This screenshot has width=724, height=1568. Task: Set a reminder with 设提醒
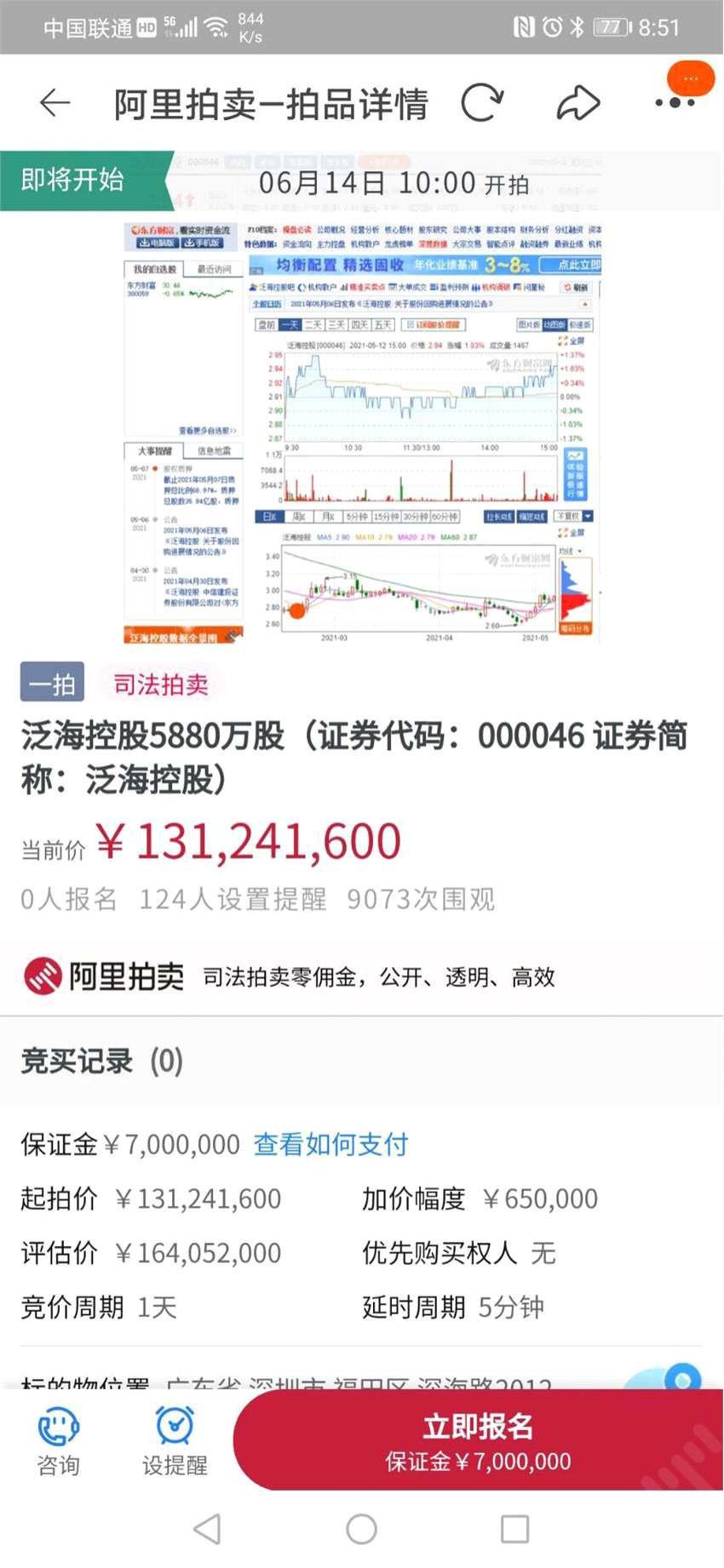click(175, 1441)
